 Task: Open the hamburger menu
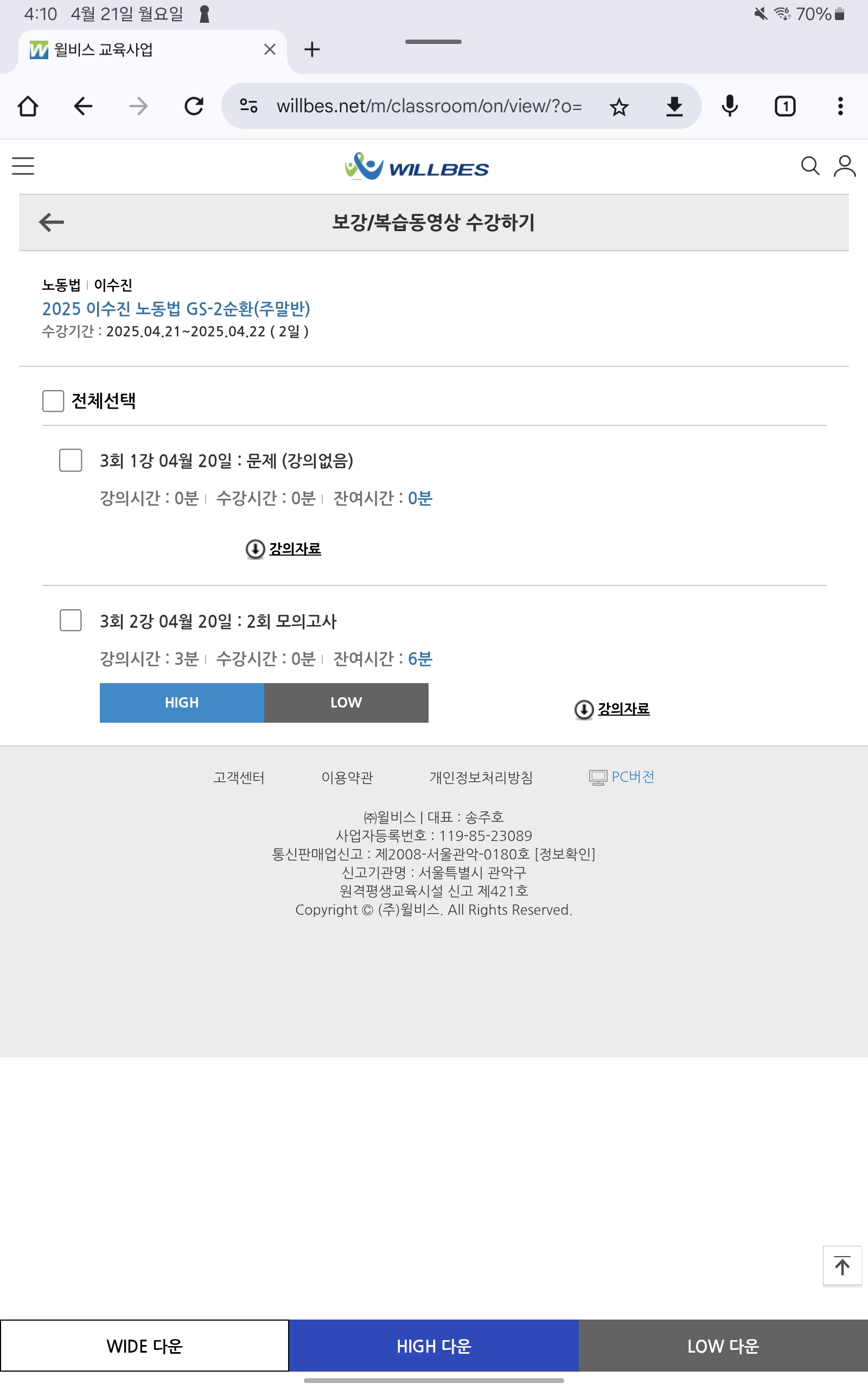[x=23, y=166]
